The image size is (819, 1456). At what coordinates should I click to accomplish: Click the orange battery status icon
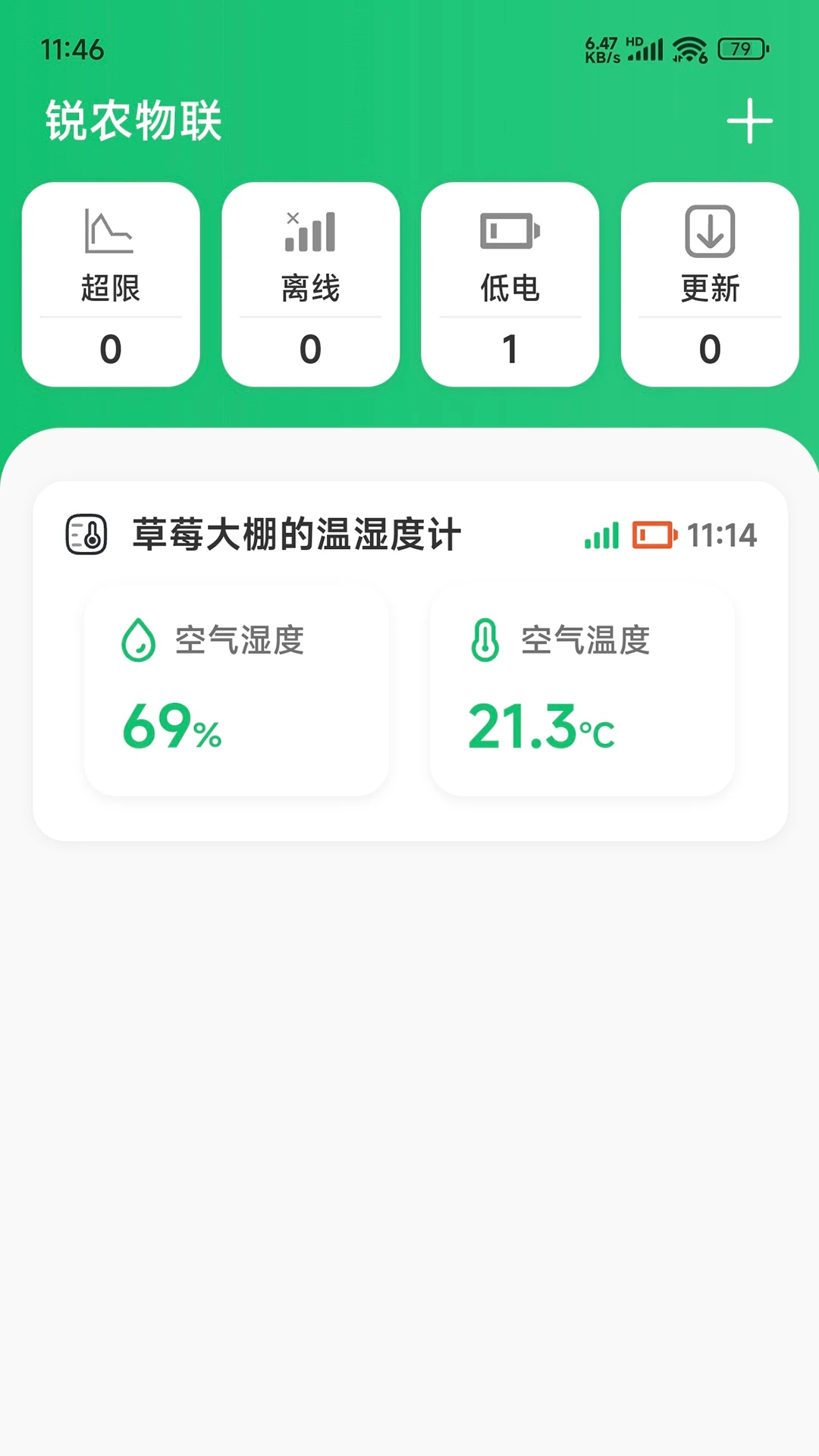tap(654, 535)
